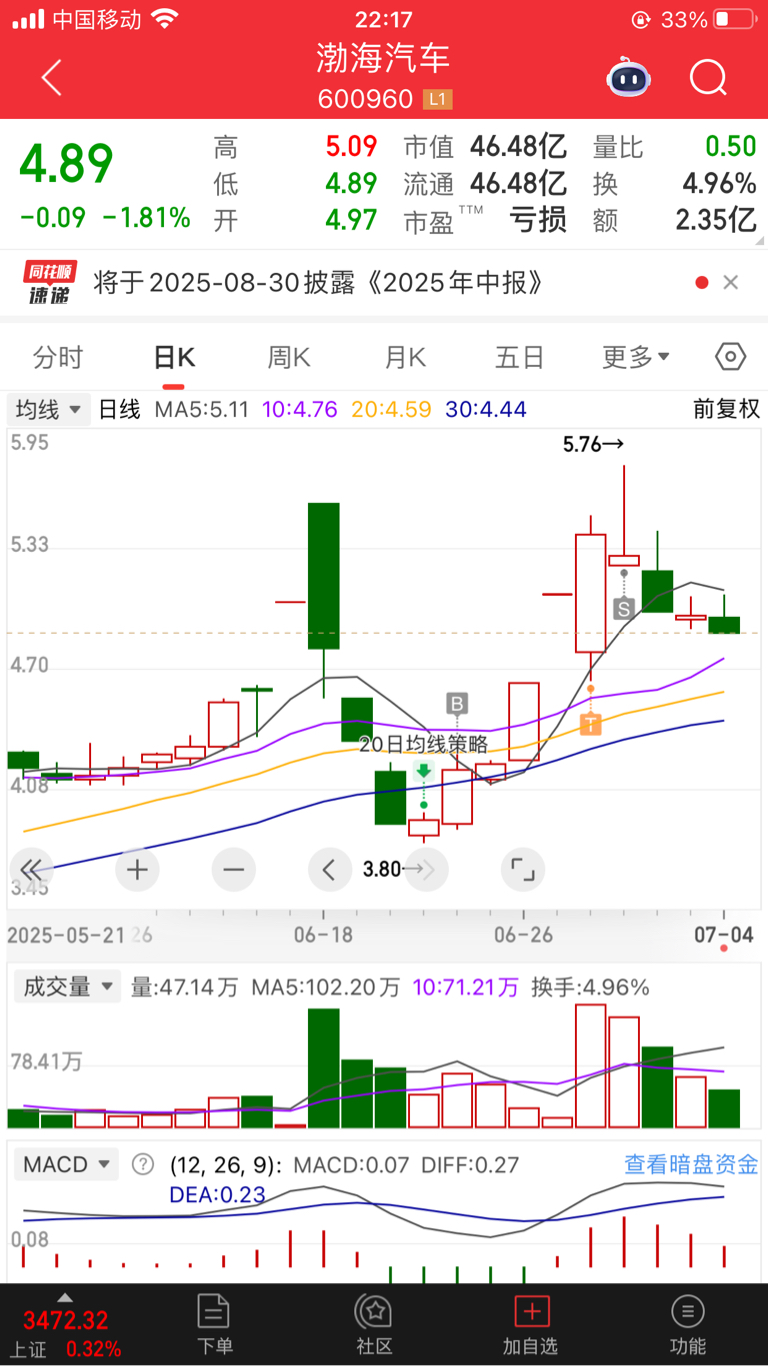The image size is (768, 1366).
Task: Open the 五日 chart tab
Action: pos(519,358)
